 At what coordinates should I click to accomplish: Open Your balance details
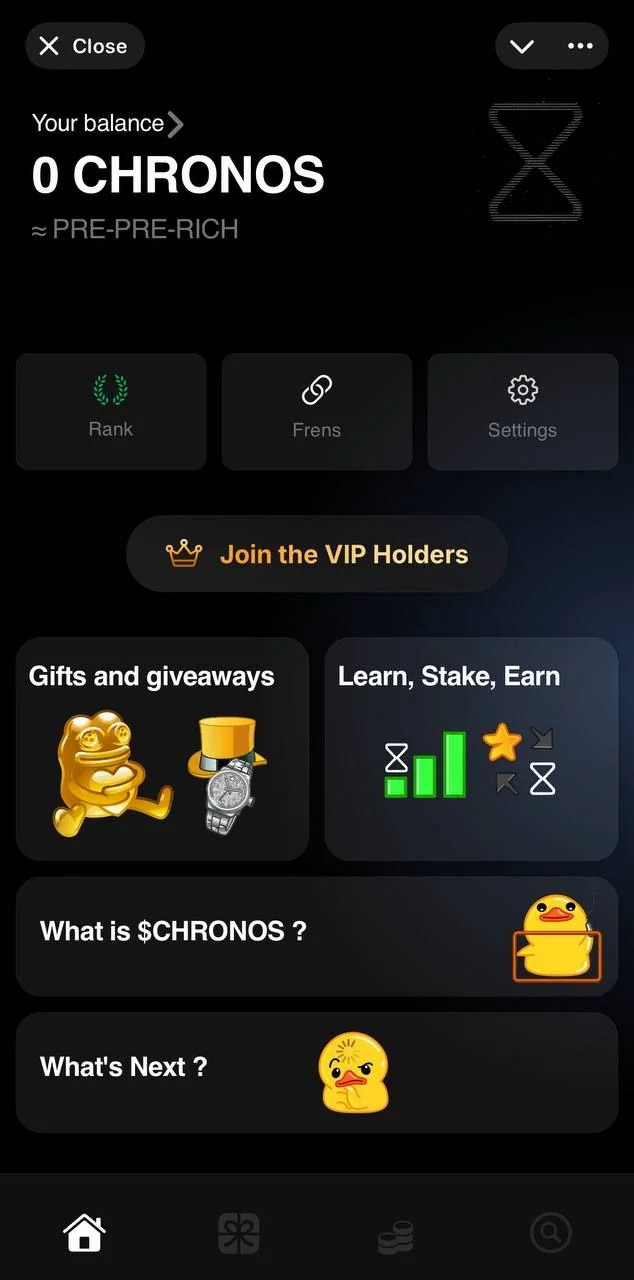click(108, 124)
